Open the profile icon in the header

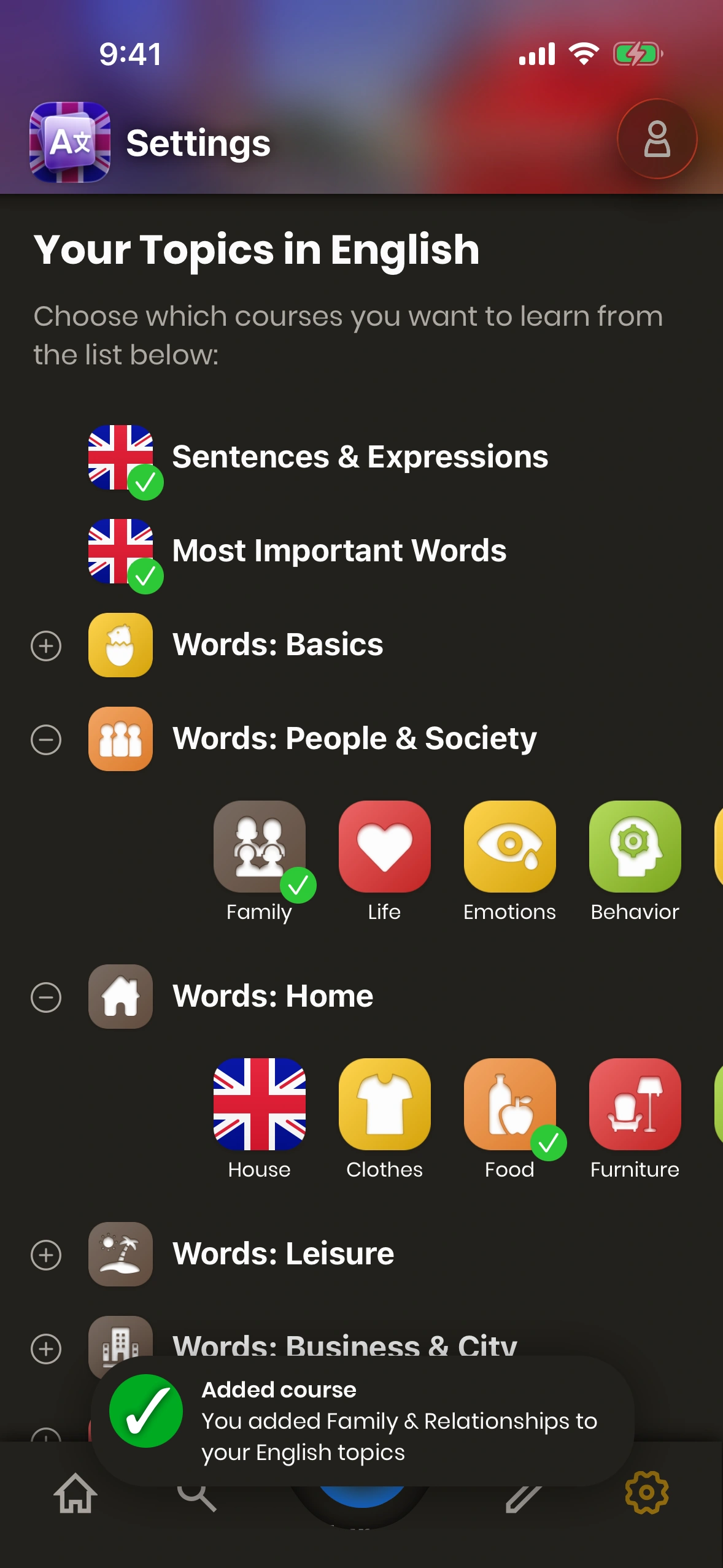click(x=657, y=139)
